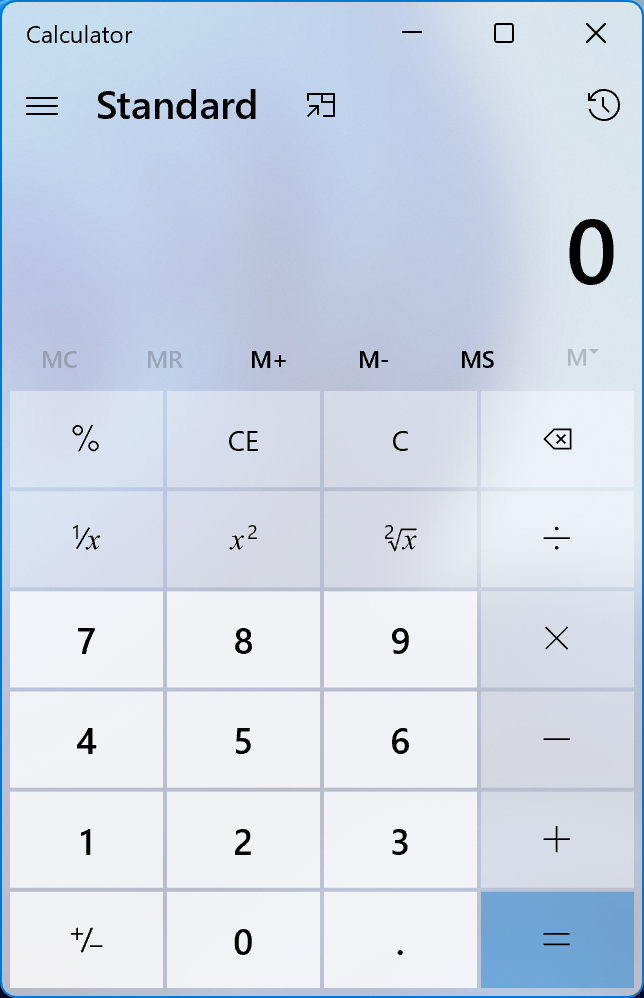Clear entry with CE
644x998 pixels.
[x=243, y=440]
